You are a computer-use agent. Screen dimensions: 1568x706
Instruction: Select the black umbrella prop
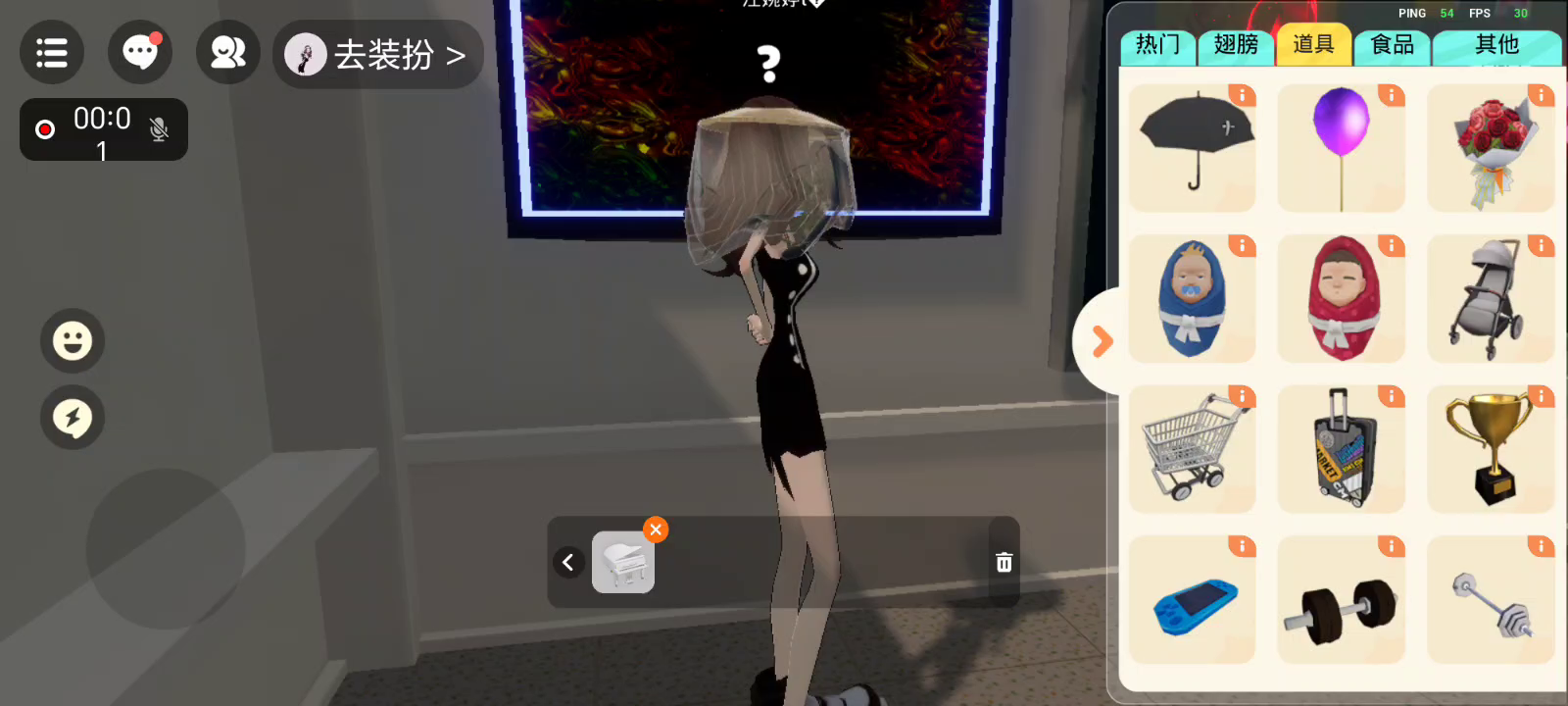tap(1193, 148)
